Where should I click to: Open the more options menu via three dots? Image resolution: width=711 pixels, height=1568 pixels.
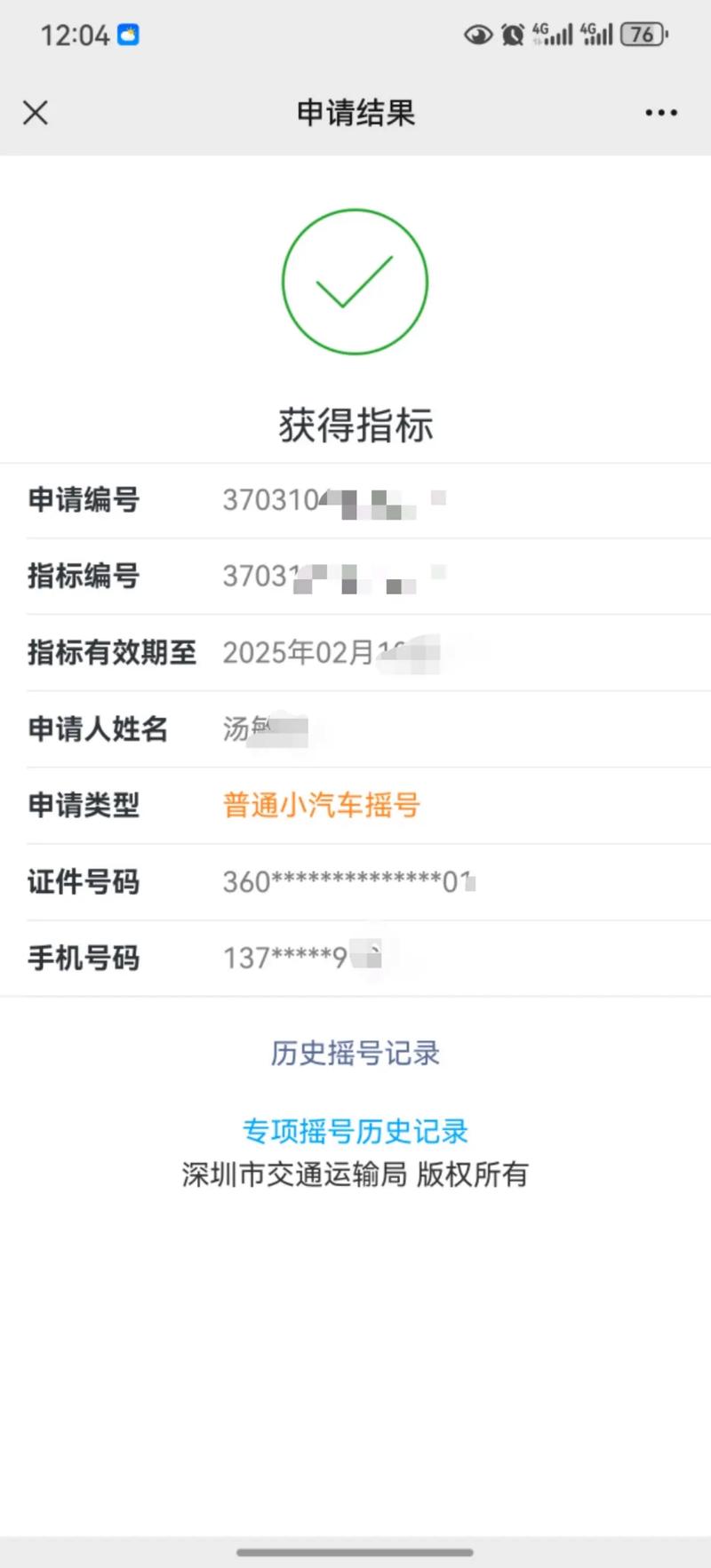659,113
